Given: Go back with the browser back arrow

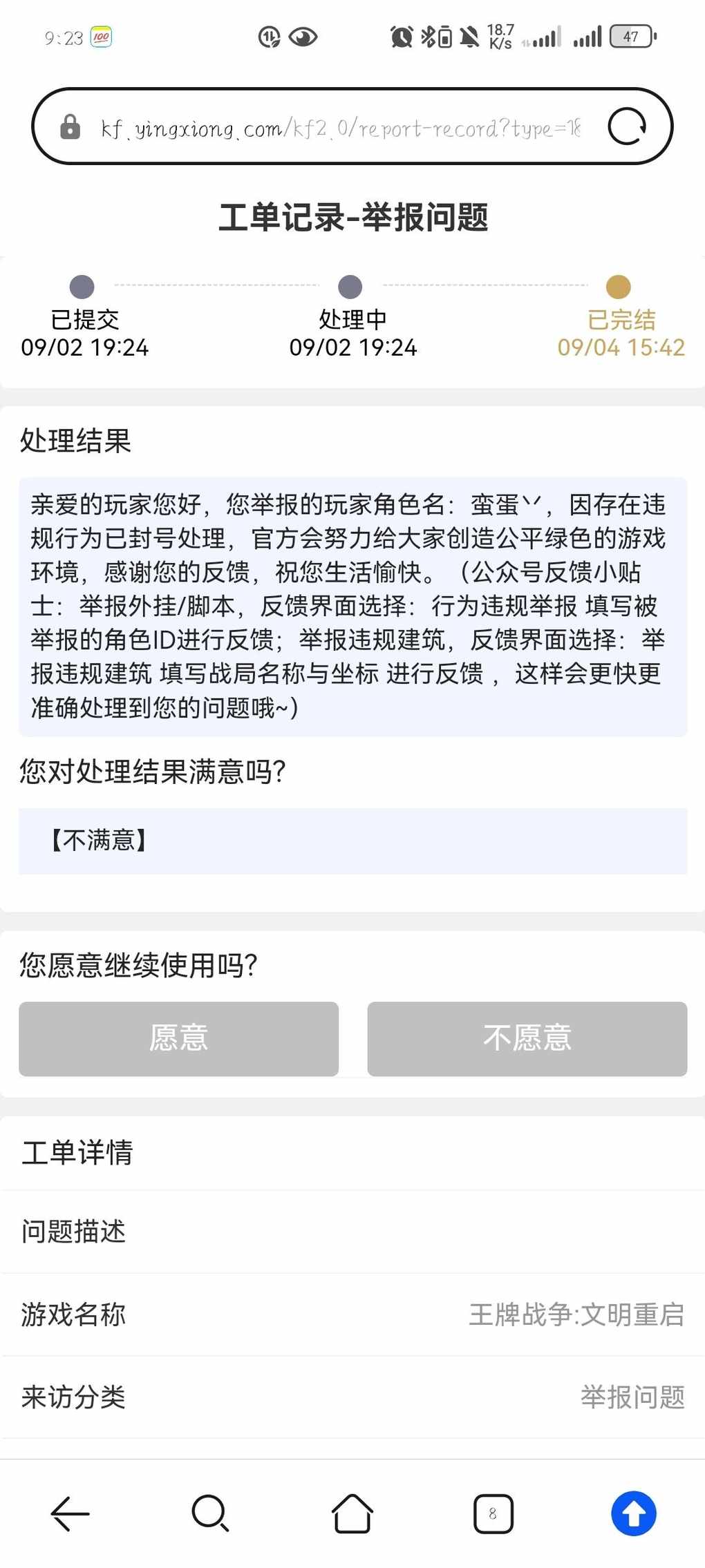Looking at the screenshot, I should (70, 1513).
